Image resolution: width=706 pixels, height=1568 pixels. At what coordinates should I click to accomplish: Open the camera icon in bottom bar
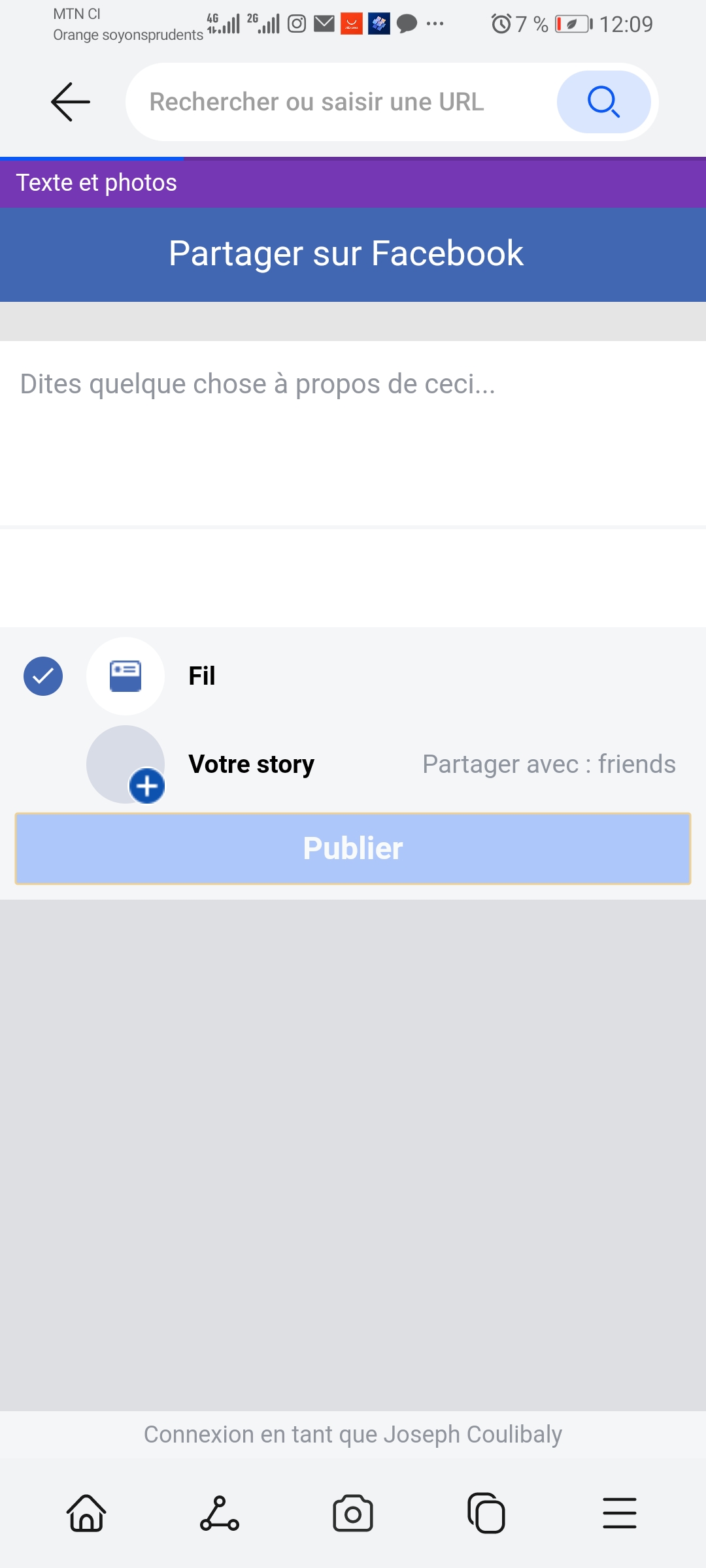tap(353, 1513)
